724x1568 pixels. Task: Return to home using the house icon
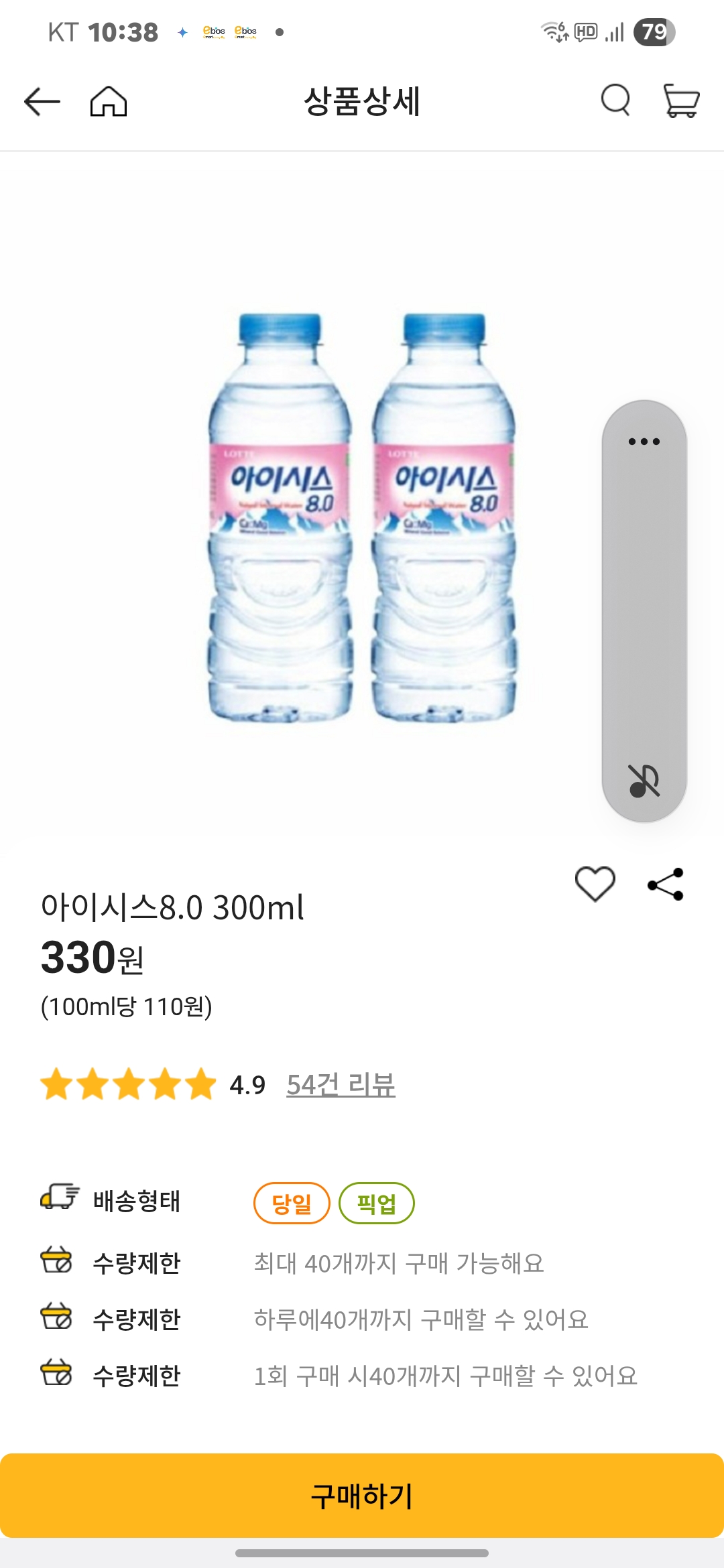click(107, 102)
